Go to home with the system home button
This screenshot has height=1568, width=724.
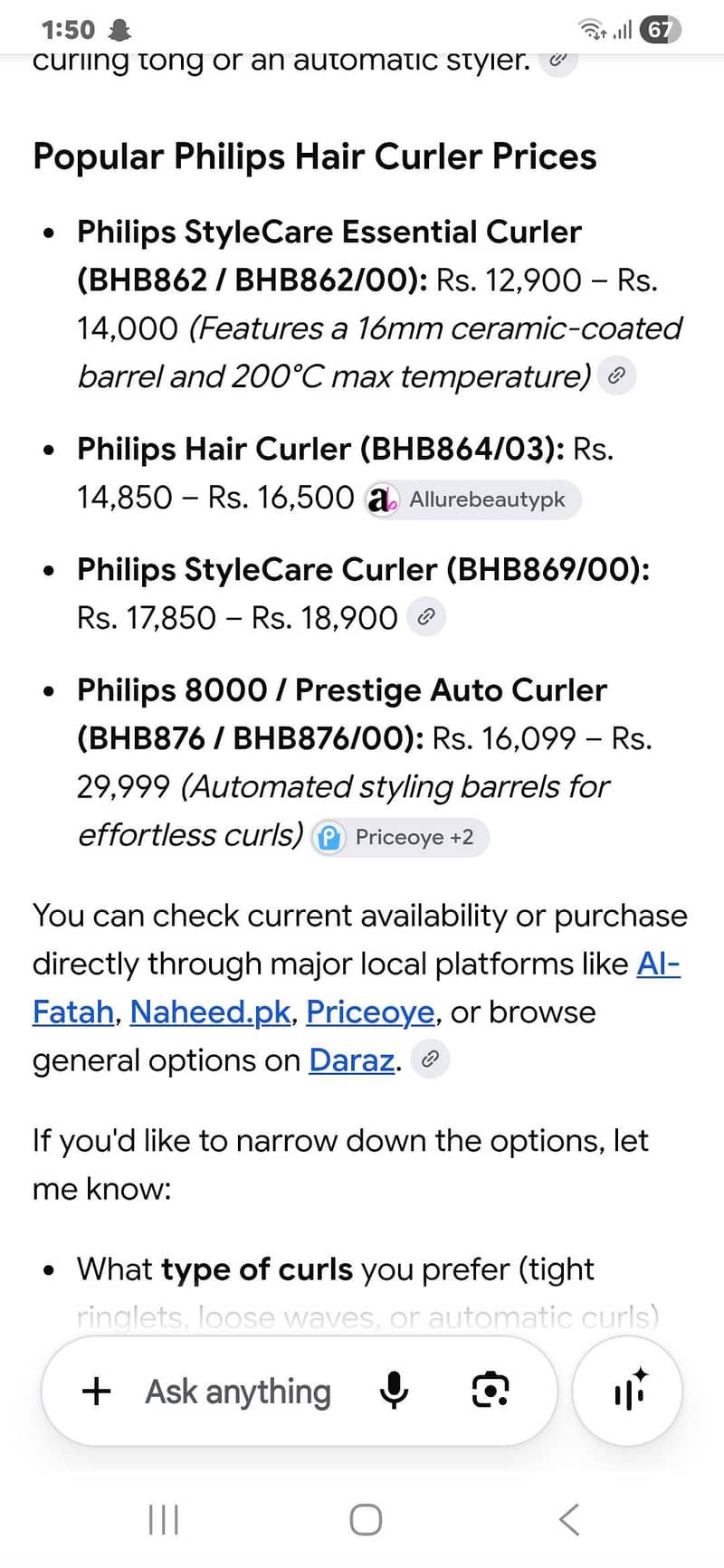pyautogui.click(x=366, y=1519)
